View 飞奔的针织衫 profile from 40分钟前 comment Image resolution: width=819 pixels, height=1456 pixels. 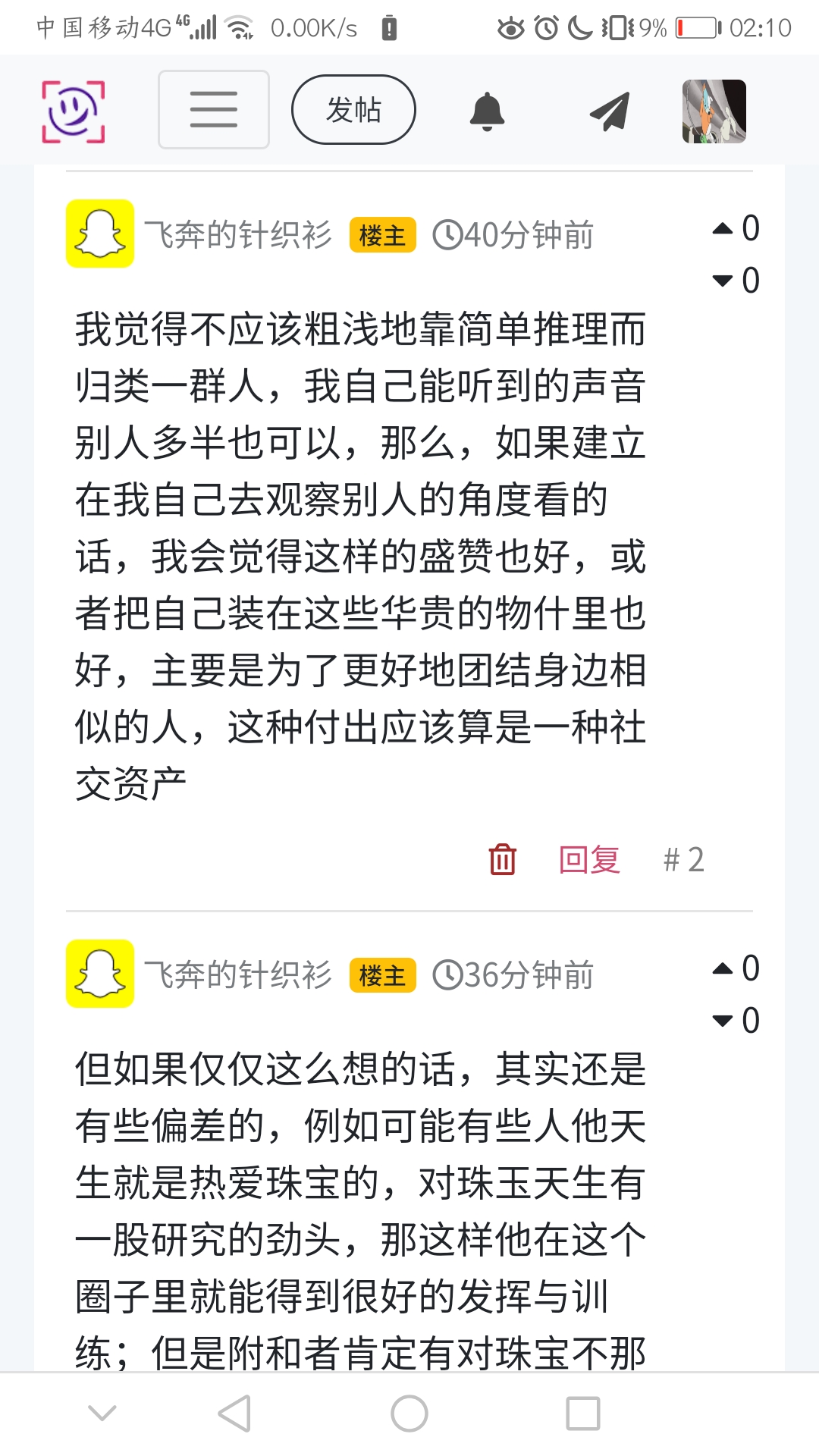tap(238, 234)
